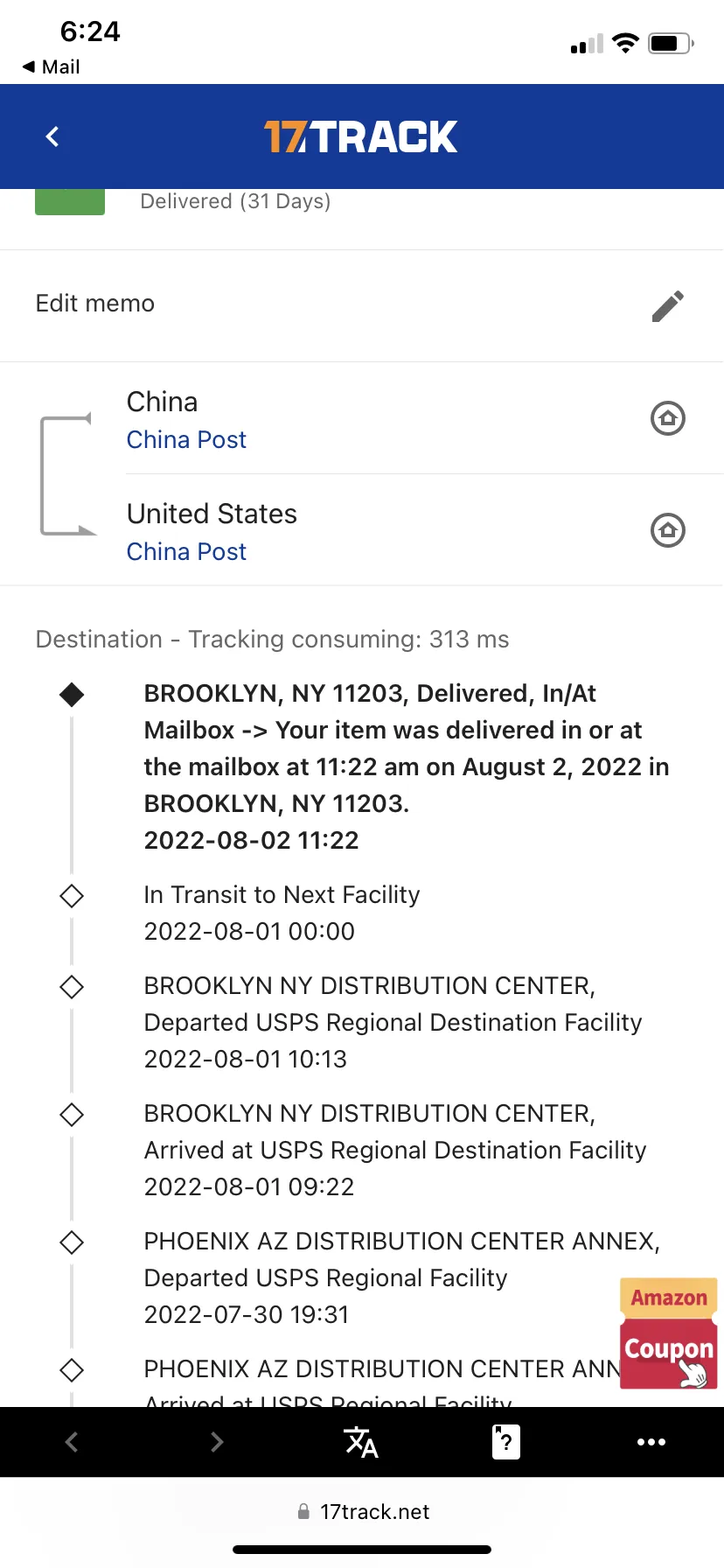Open the help question-mark icon
The image size is (724, 1568).
click(506, 1442)
